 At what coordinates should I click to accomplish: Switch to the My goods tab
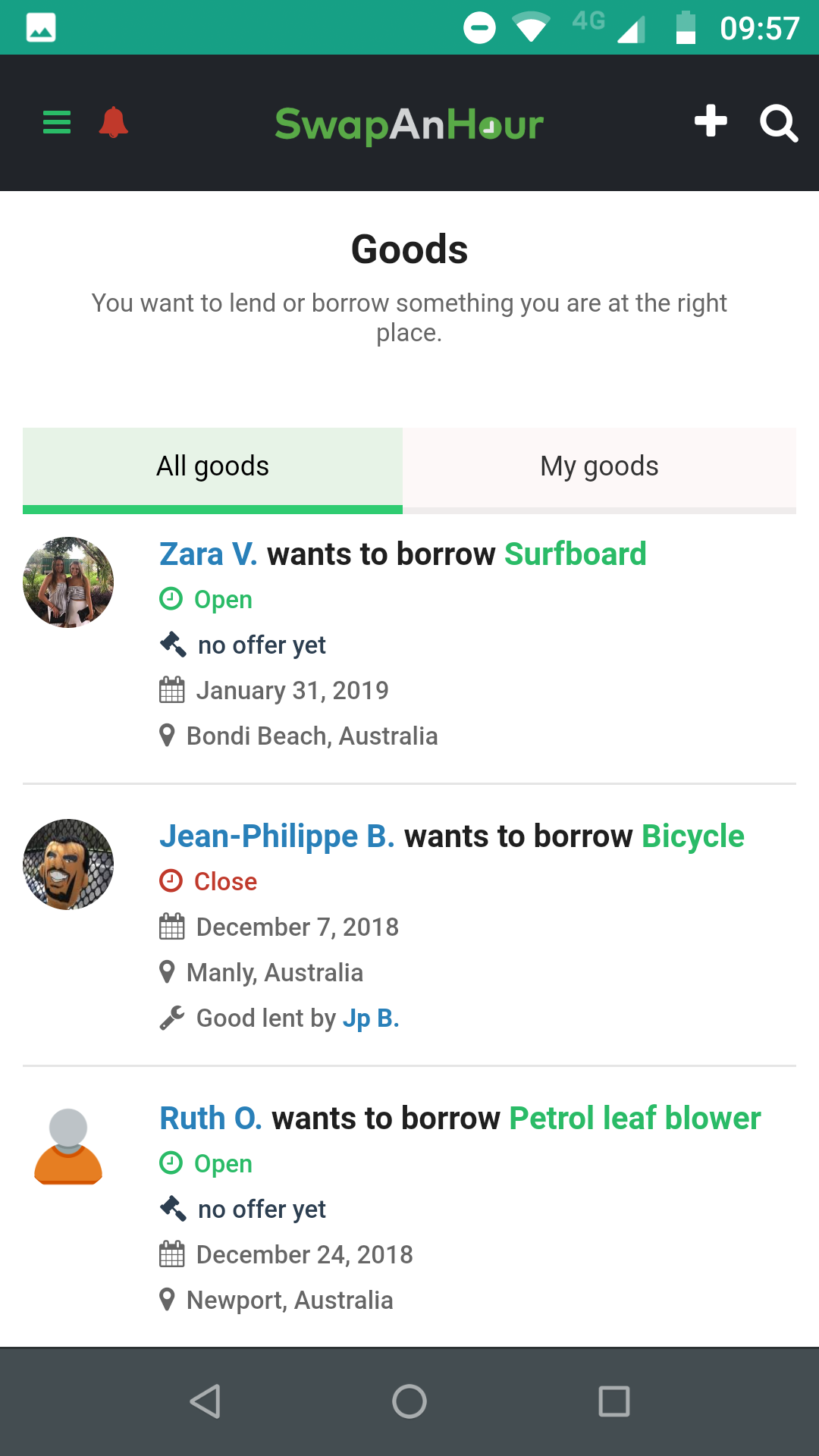click(599, 466)
